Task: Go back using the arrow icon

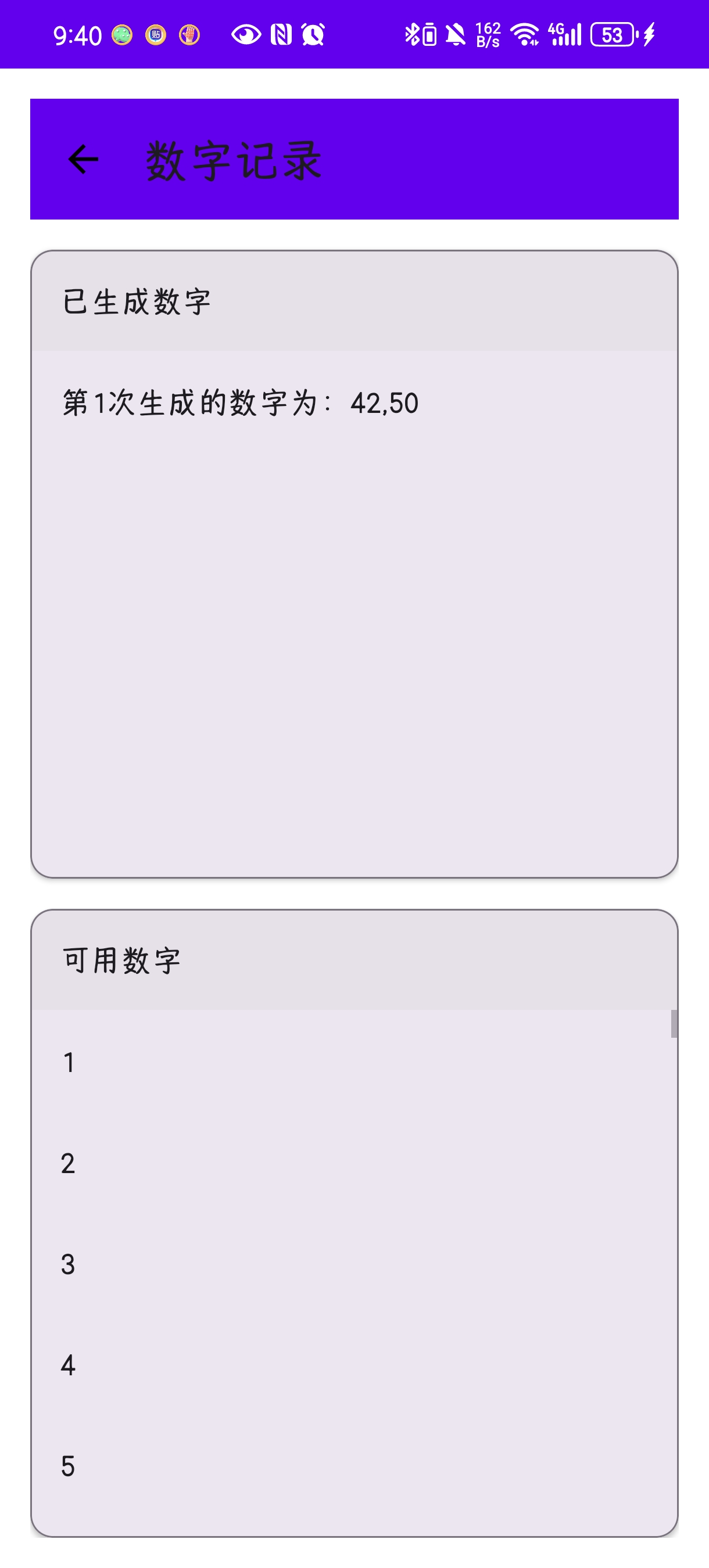Action: pos(83,160)
